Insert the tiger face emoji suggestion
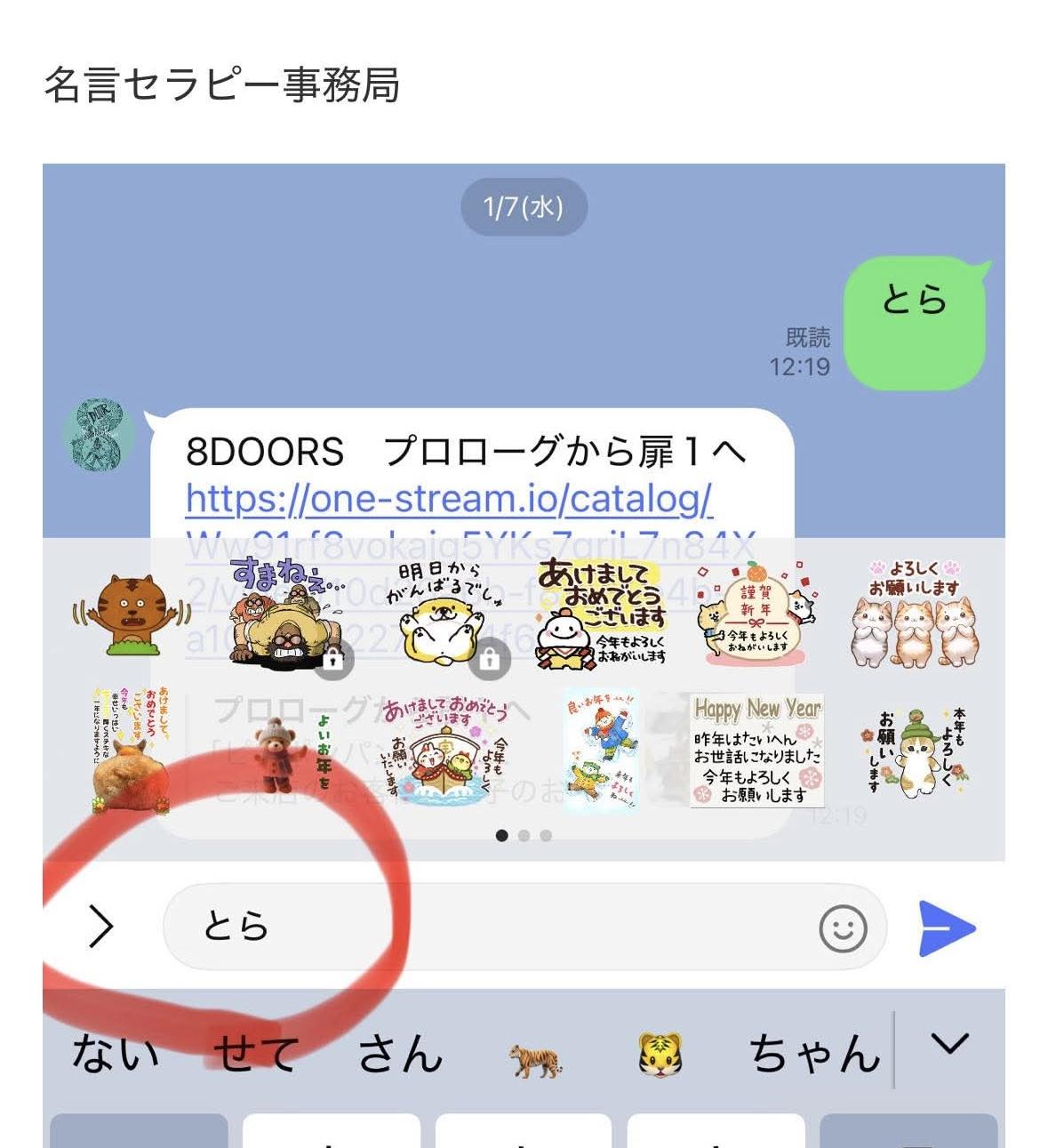 [x=660, y=1056]
